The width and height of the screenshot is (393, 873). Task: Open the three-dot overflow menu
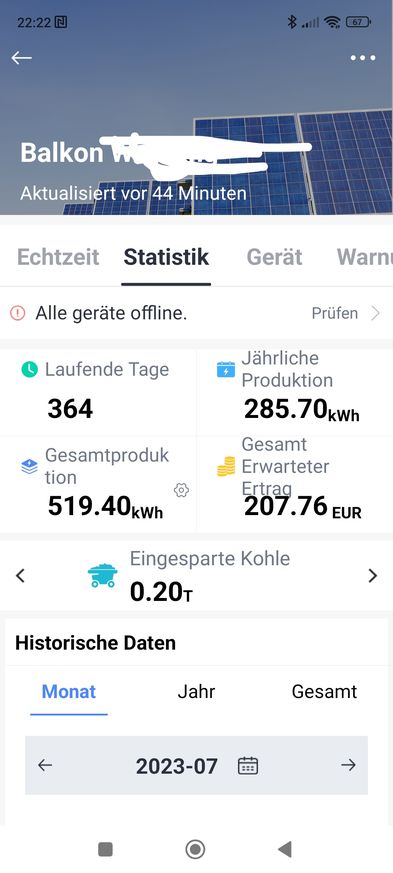pos(363,58)
